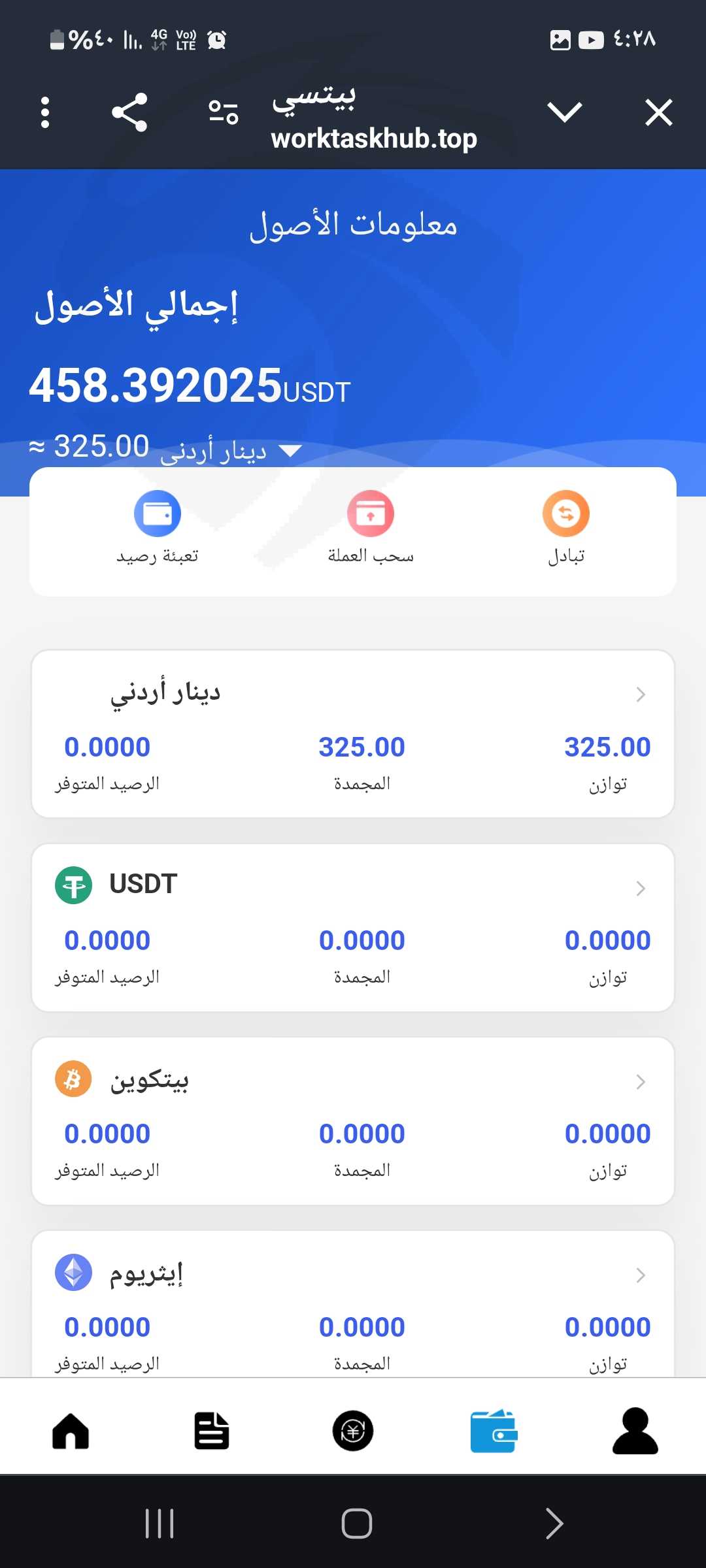This screenshot has height=1568, width=706.
Task: Open the إيثريوم asset card
Action: click(353, 1303)
